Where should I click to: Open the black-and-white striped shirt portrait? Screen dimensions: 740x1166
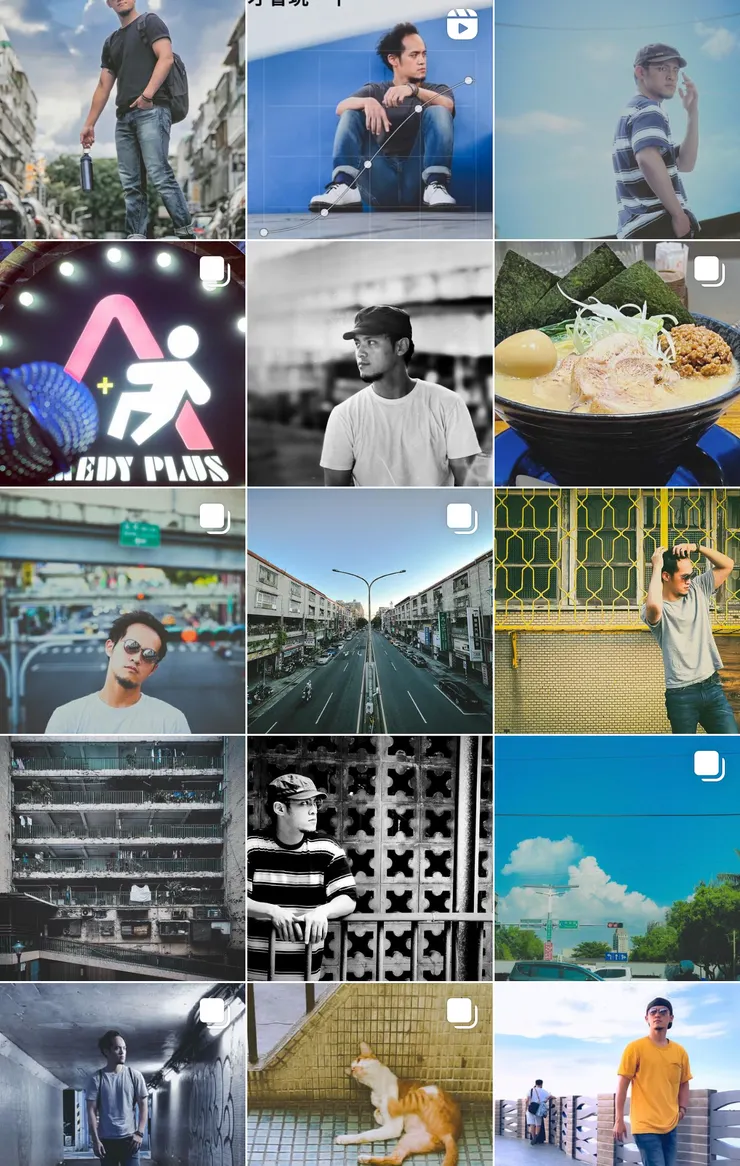(x=370, y=858)
